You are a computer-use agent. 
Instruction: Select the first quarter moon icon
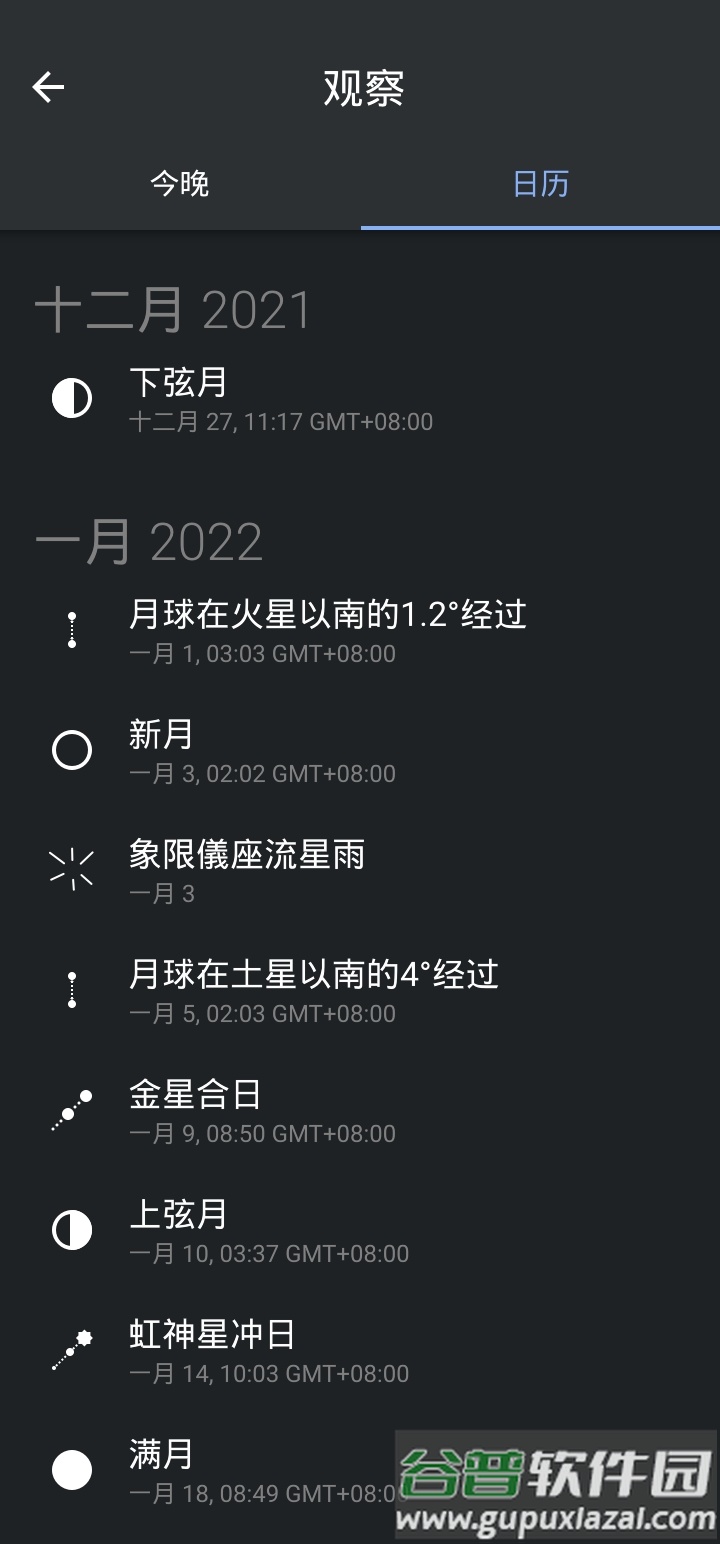(71, 1231)
